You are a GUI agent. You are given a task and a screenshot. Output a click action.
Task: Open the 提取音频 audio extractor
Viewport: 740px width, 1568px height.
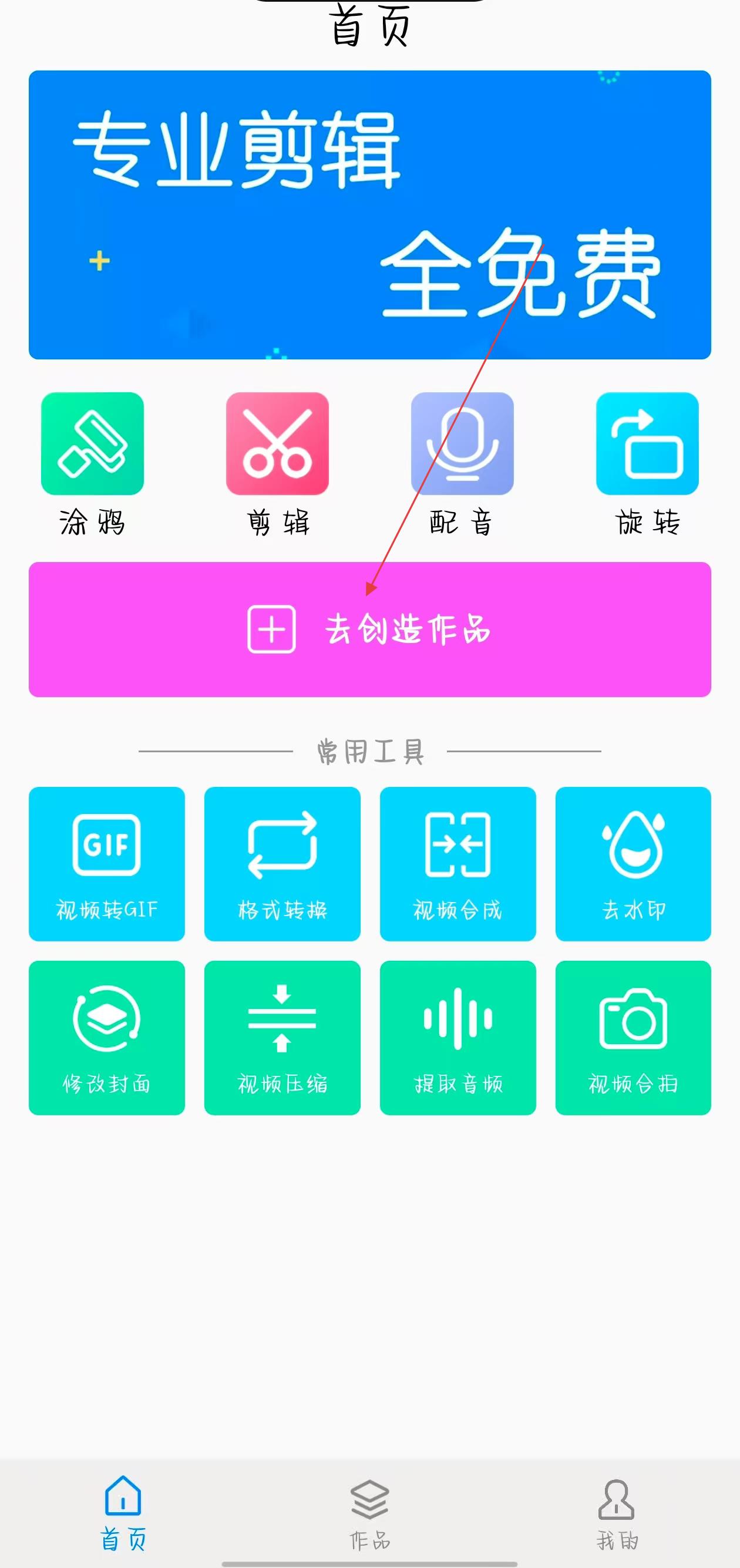(458, 1038)
